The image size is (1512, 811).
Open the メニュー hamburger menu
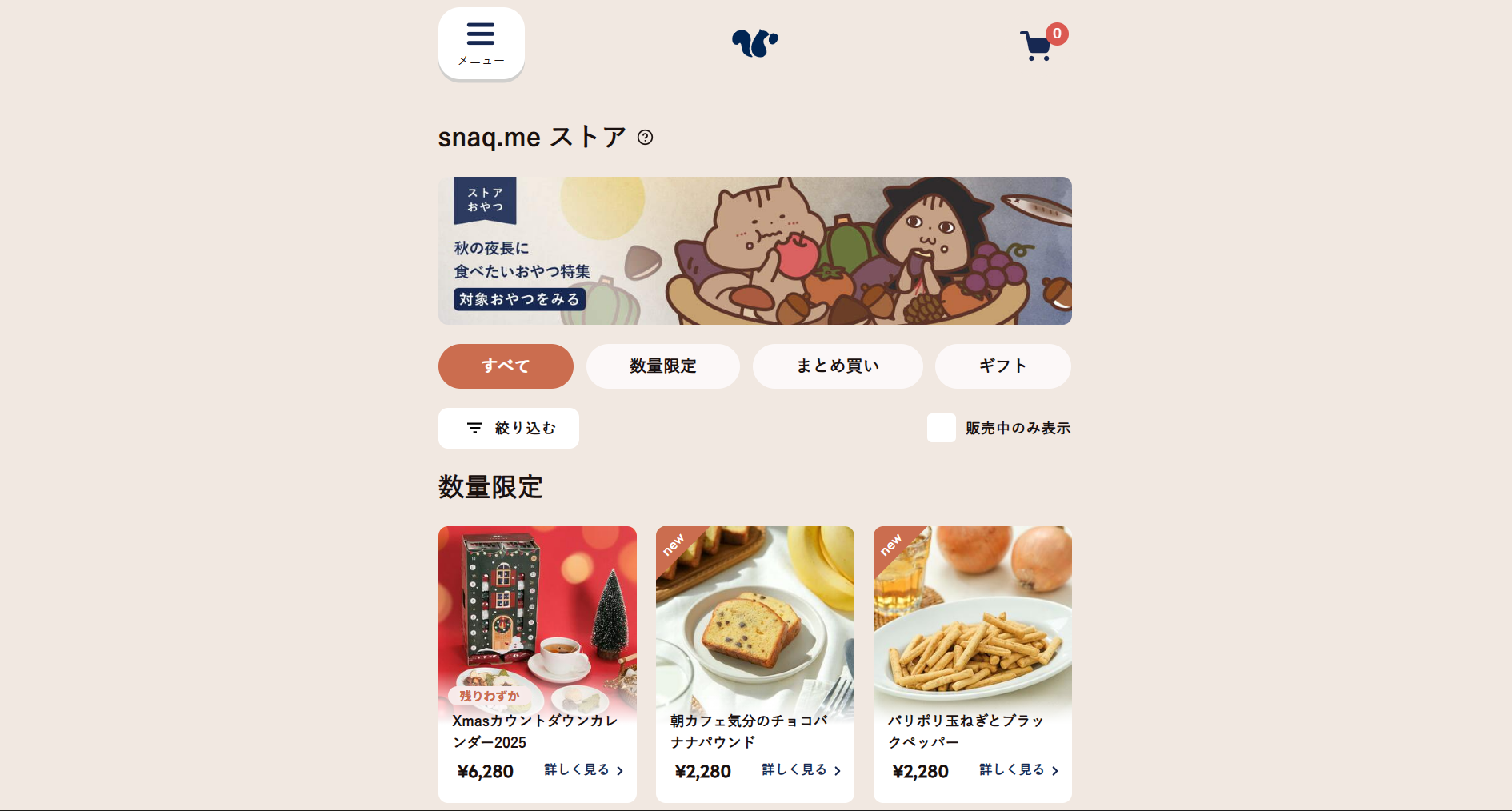[x=481, y=43]
